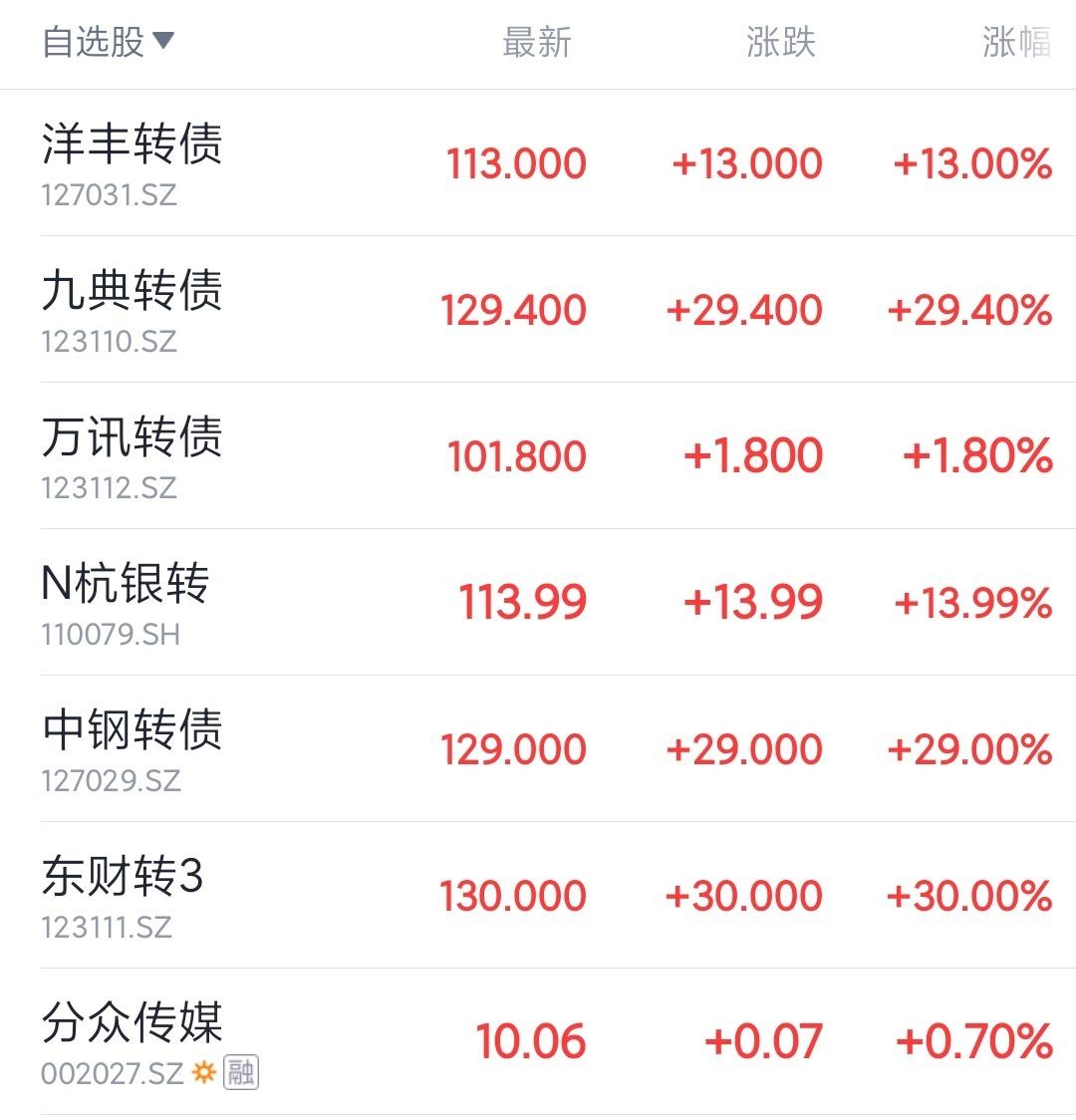Screen dimensions: 1076x1120
Task: Sort list by 涨跌 column
Action: tap(780, 42)
